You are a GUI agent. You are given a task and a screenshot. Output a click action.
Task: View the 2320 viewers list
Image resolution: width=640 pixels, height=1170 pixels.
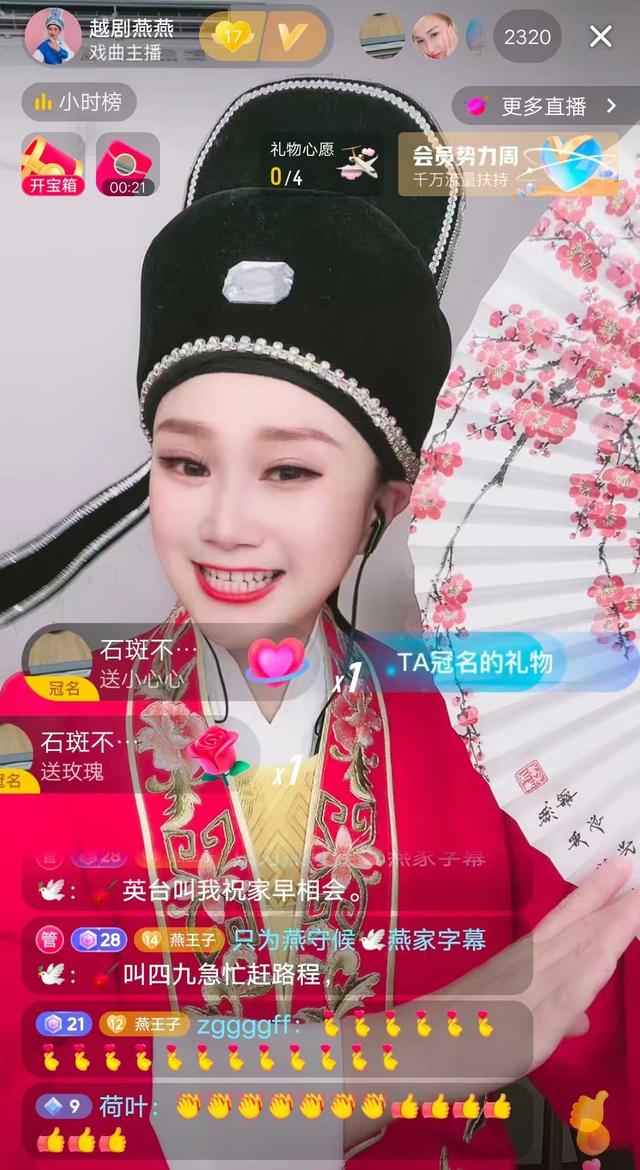tap(527, 37)
